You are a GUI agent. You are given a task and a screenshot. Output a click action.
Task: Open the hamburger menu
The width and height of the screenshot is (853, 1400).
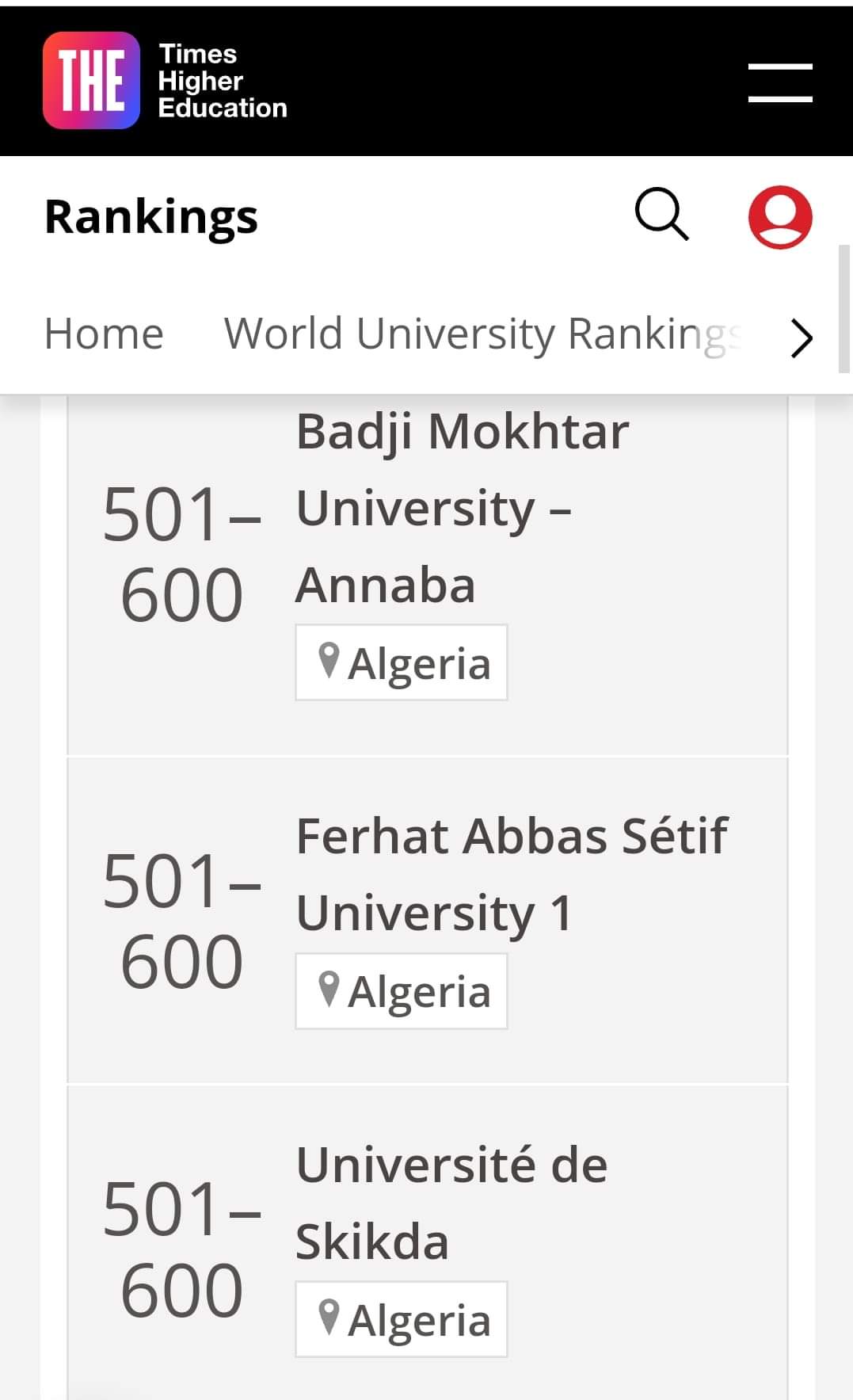pos(780,82)
